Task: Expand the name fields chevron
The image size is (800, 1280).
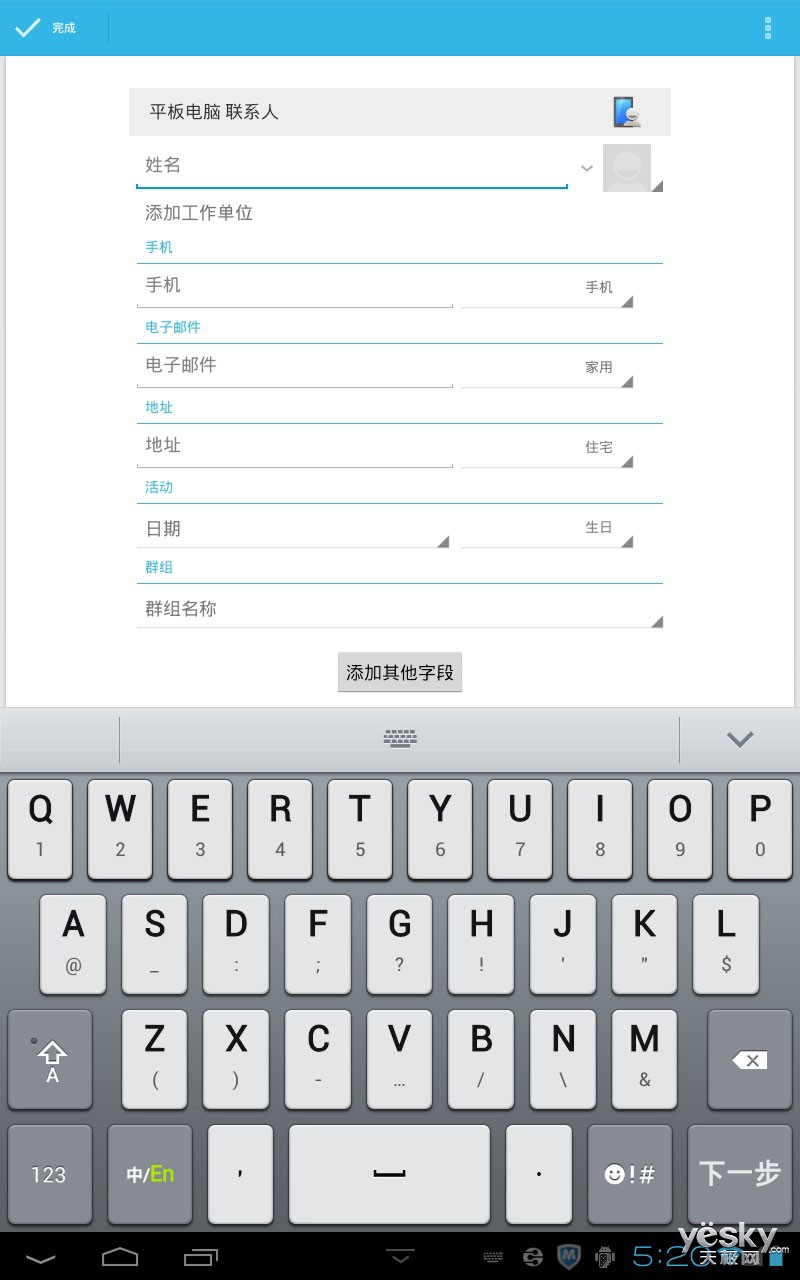Action: pyautogui.click(x=586, y=167)
